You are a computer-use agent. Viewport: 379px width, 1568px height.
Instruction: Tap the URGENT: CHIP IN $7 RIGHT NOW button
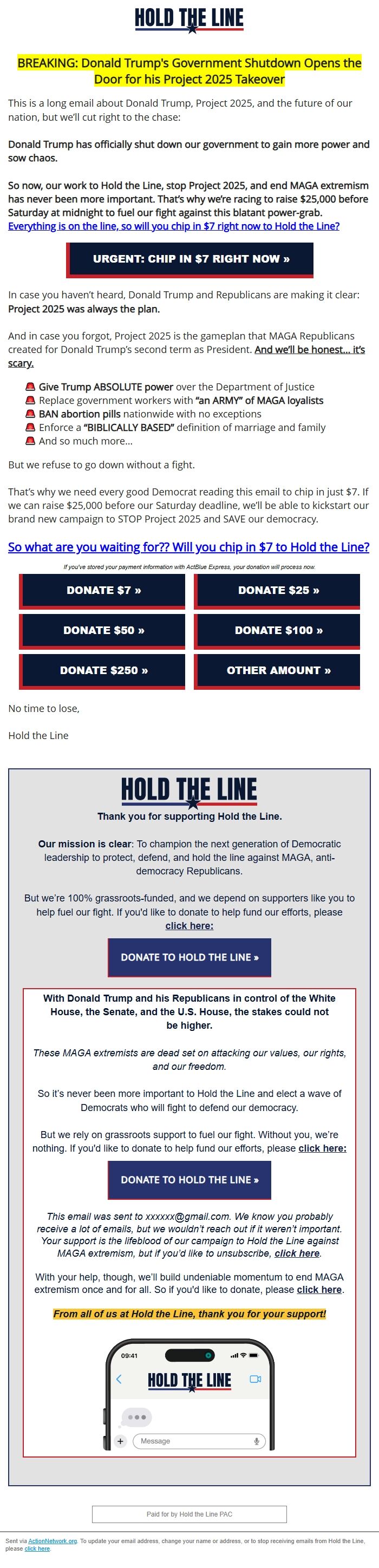(x=190, y=259)
